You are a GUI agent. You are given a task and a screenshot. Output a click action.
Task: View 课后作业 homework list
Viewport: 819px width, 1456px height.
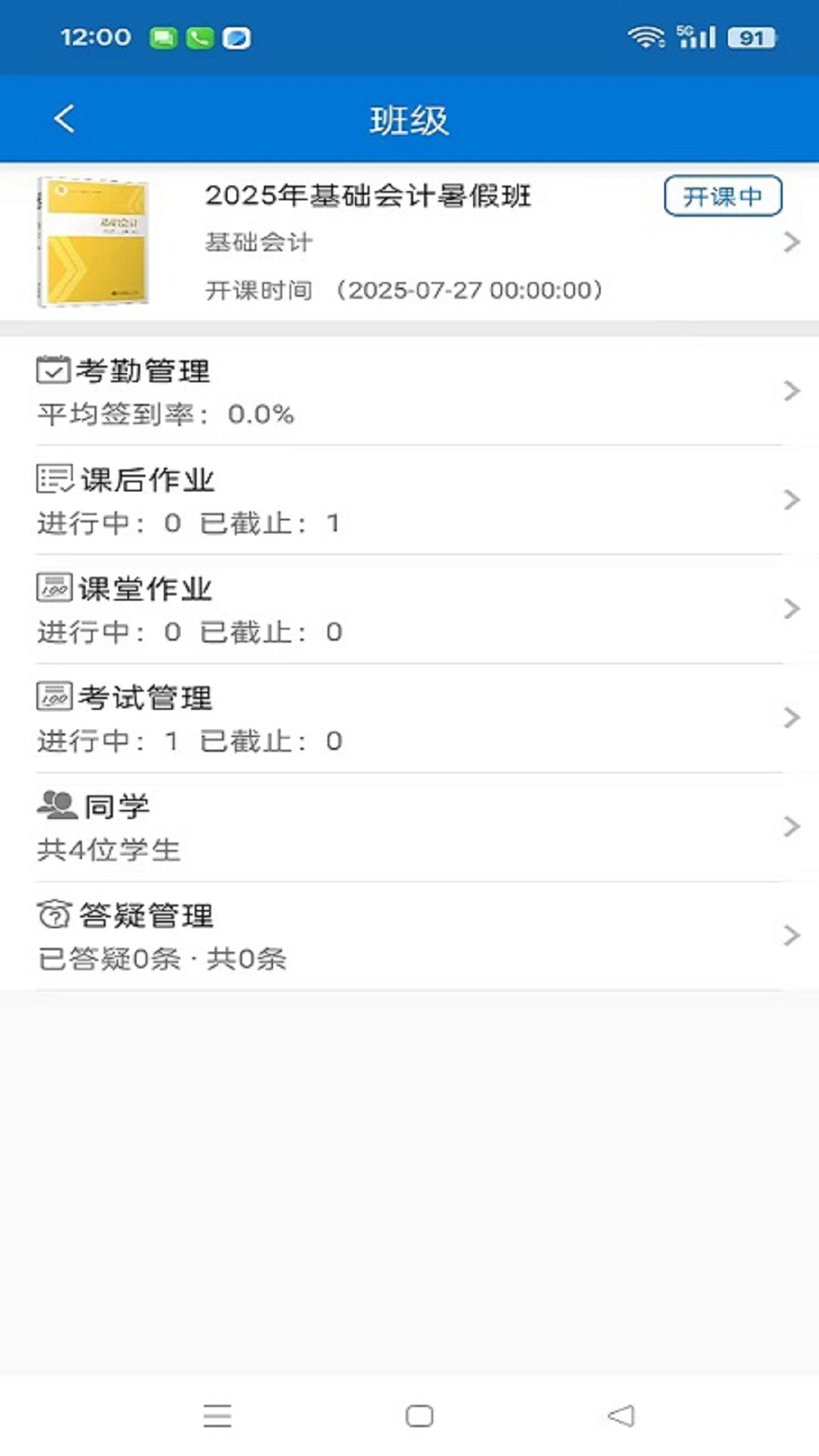[x=409, y=500]
